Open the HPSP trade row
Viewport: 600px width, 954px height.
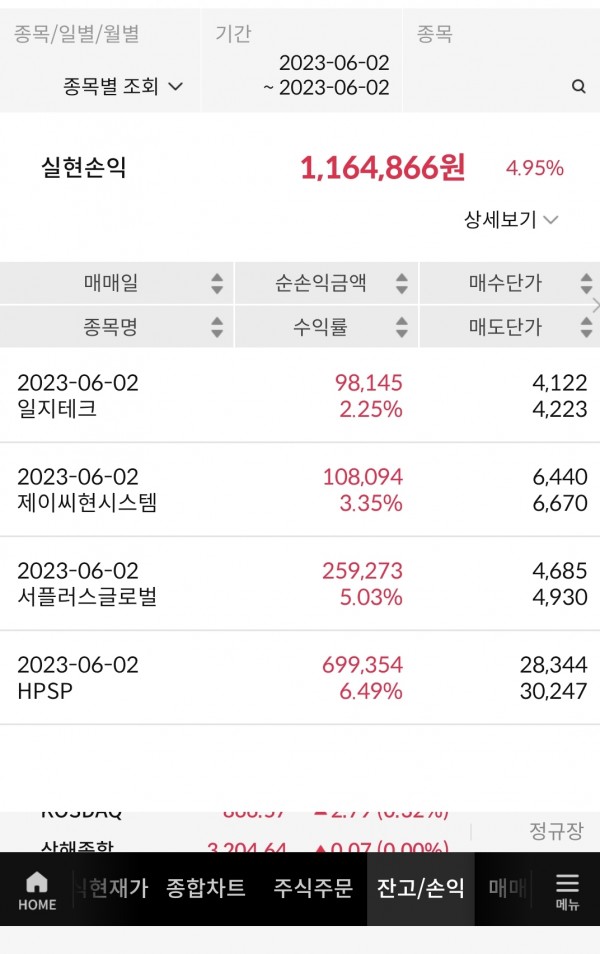(300, 677)
